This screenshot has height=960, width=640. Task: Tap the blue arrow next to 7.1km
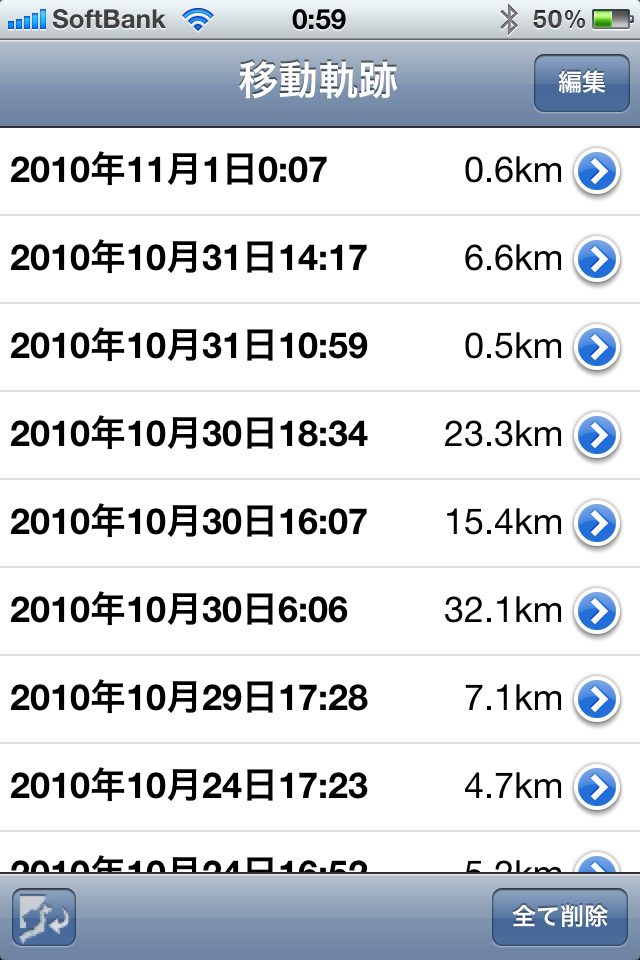click(596, 700)
